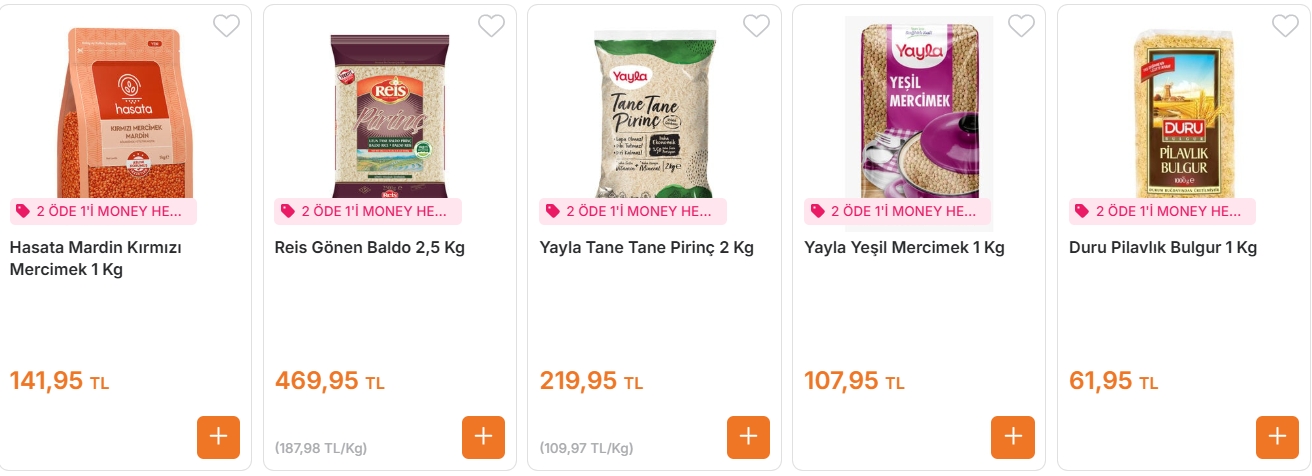Image resolution: width=1312 pixels, height=476 pixels.
Task: Add Hasata Mardin Kırmızı Mercimek to cart
Action: [218, 437]
